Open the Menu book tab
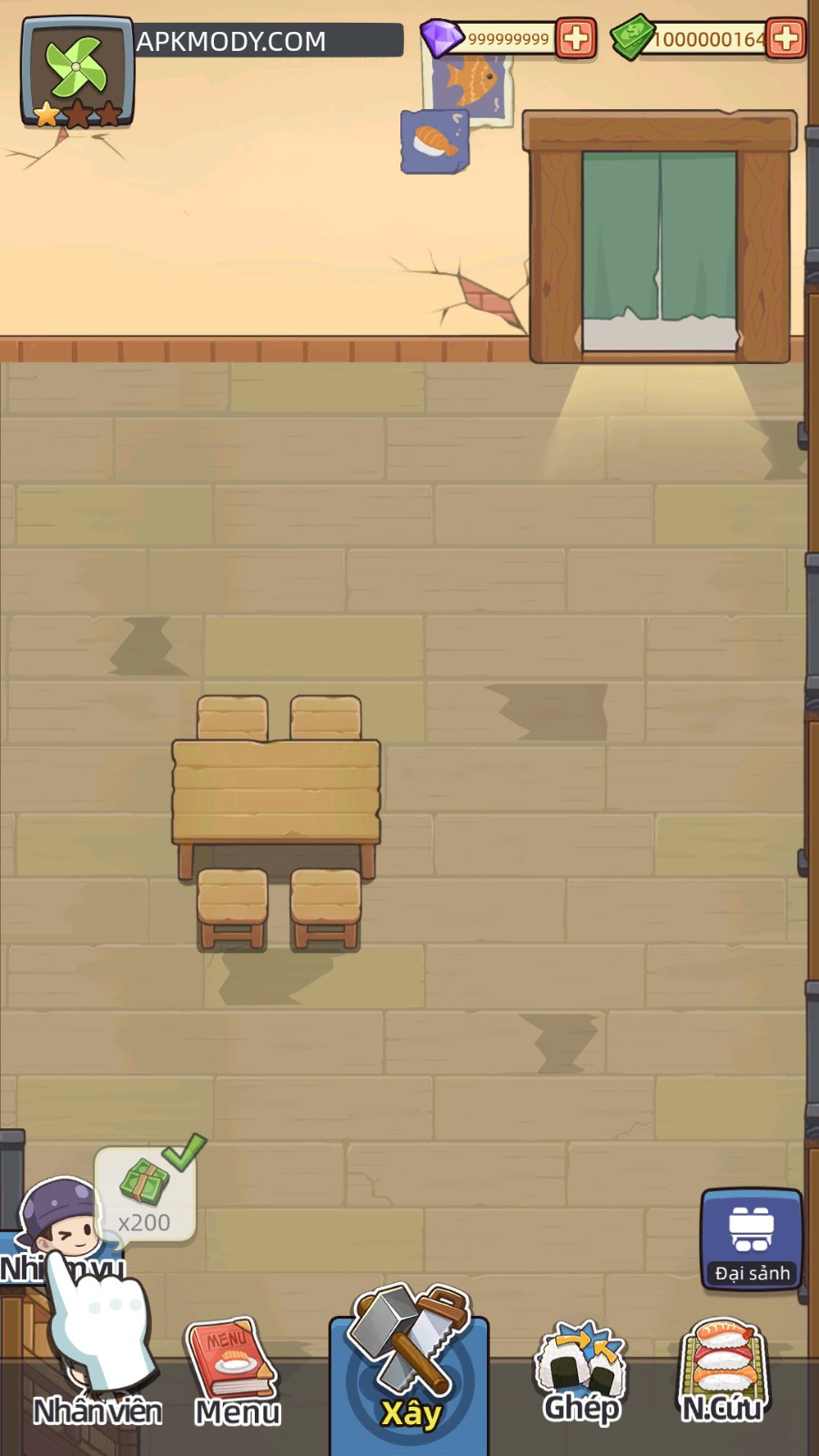 (236, 1374)
